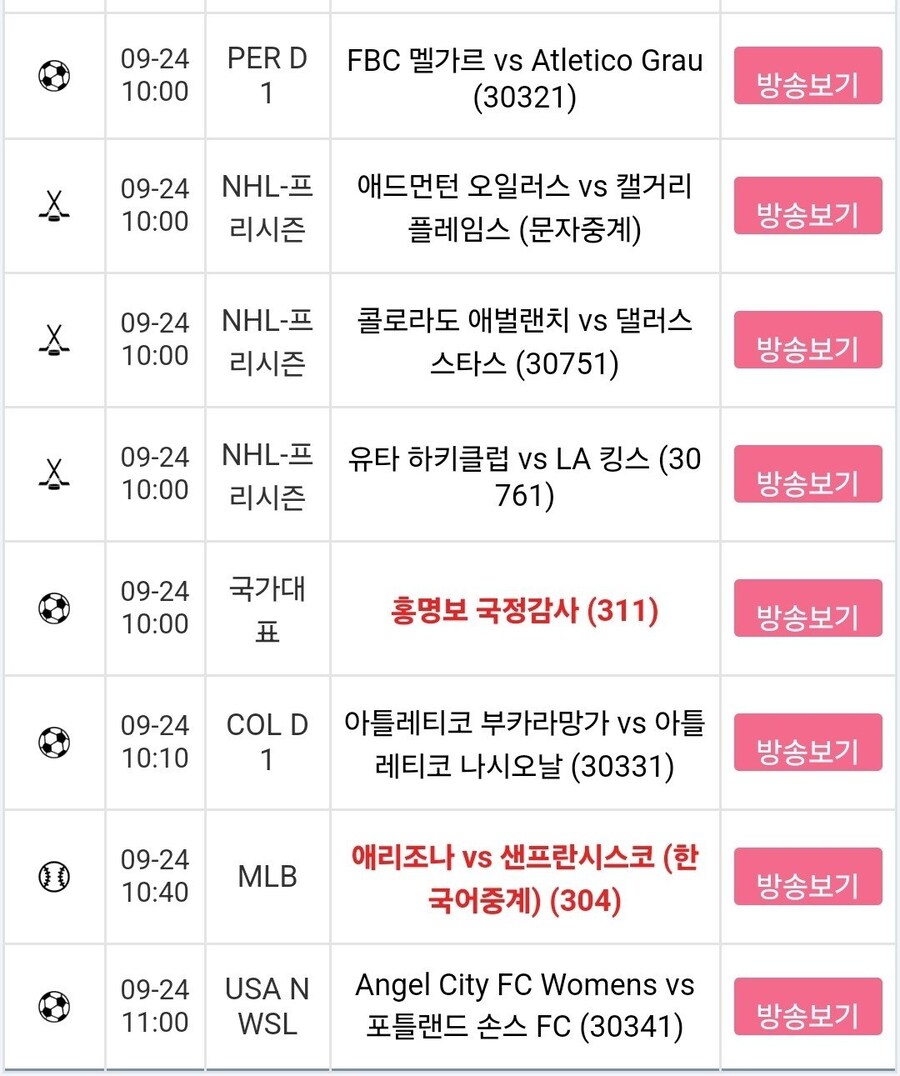The image size is (900, 1076).
Task: Click 방송보기 for 애드먼턴 오일러스 vs 캘거리 플레임스
Action: (x=808, y=206)
